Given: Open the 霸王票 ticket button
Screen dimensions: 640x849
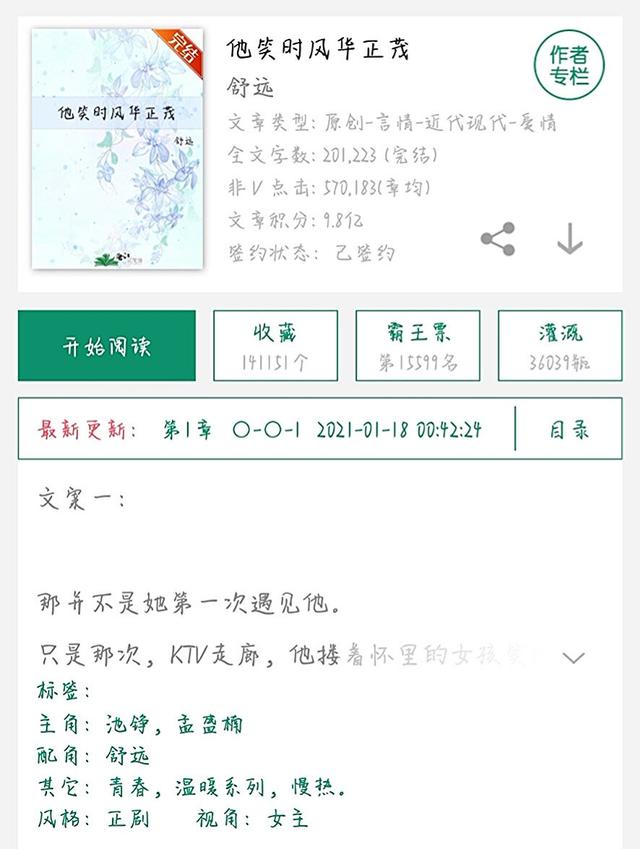Looking at the screenshot, I should tap(418, 346).
